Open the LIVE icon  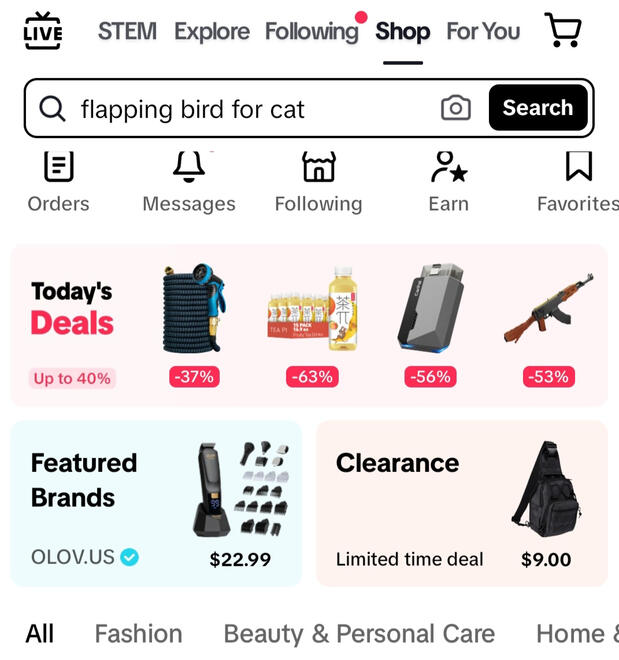pyautogui.click(x=42, y=31)
